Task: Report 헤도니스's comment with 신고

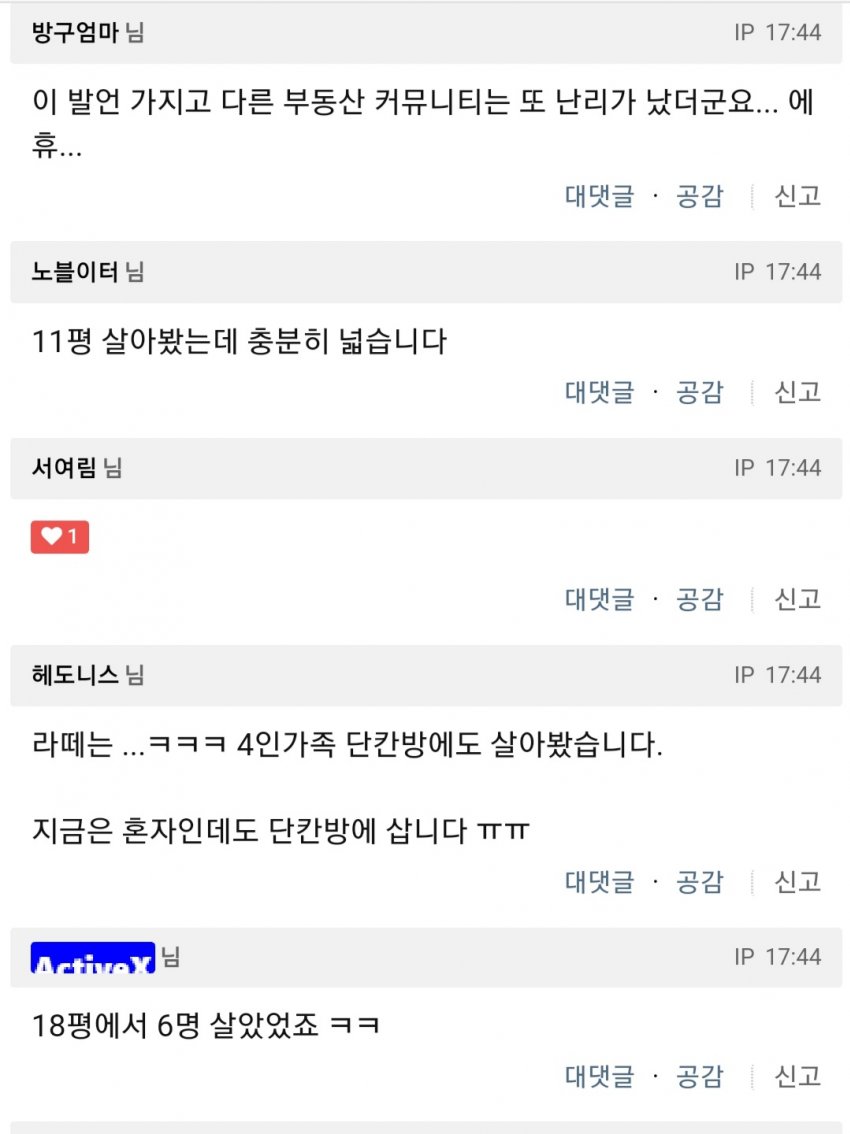Action: (x=797, y=881)
